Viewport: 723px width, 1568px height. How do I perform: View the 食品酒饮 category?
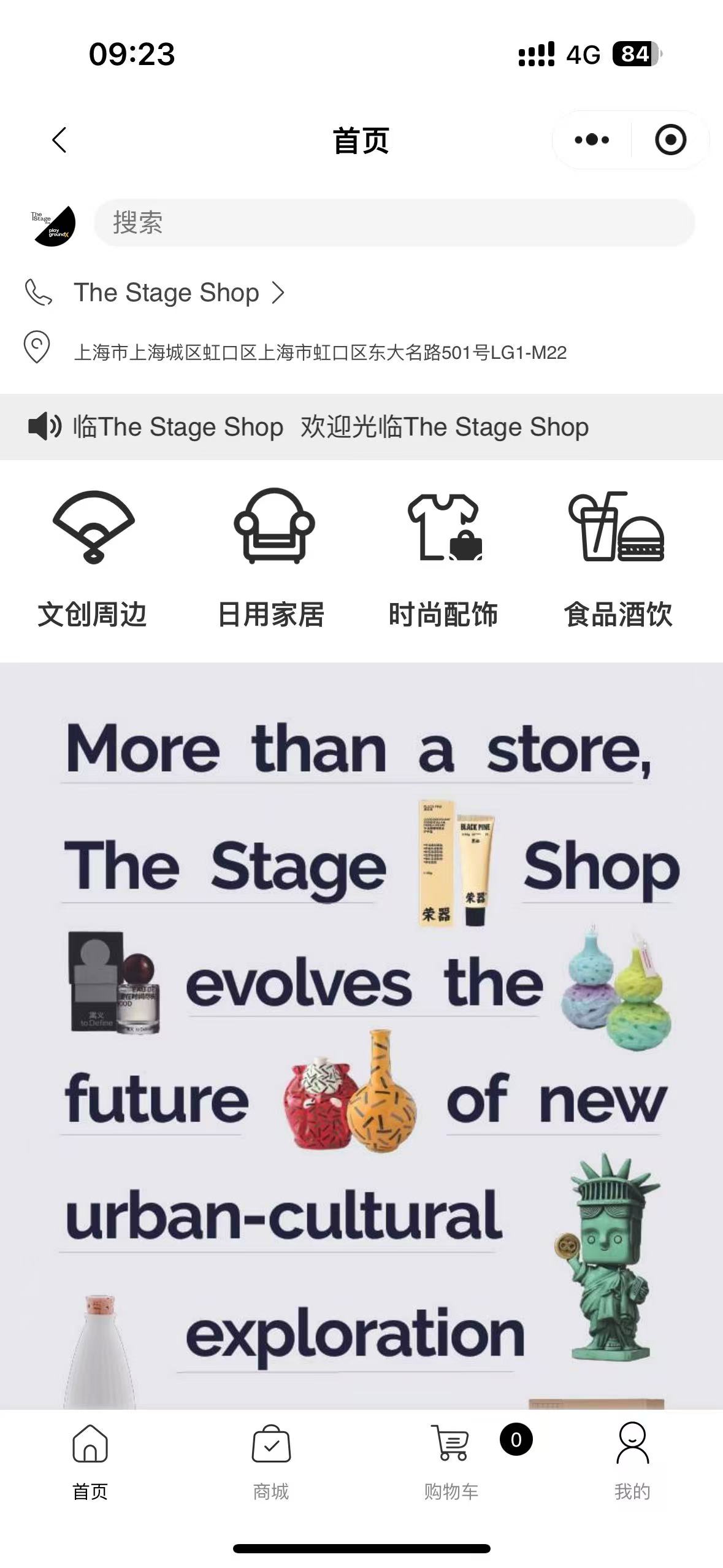[x=618, y=558]
